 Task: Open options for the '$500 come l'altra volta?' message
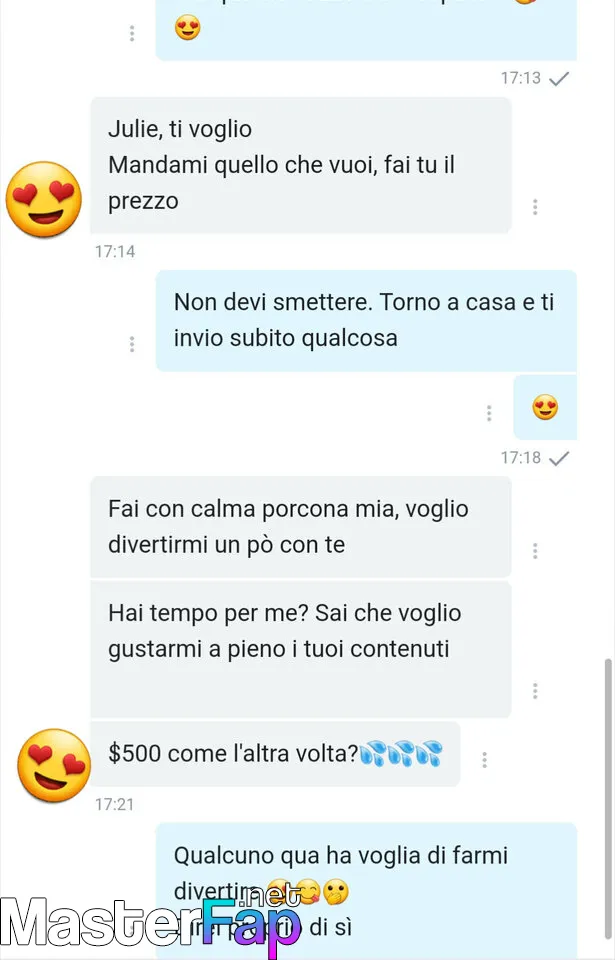coord(484,760)
